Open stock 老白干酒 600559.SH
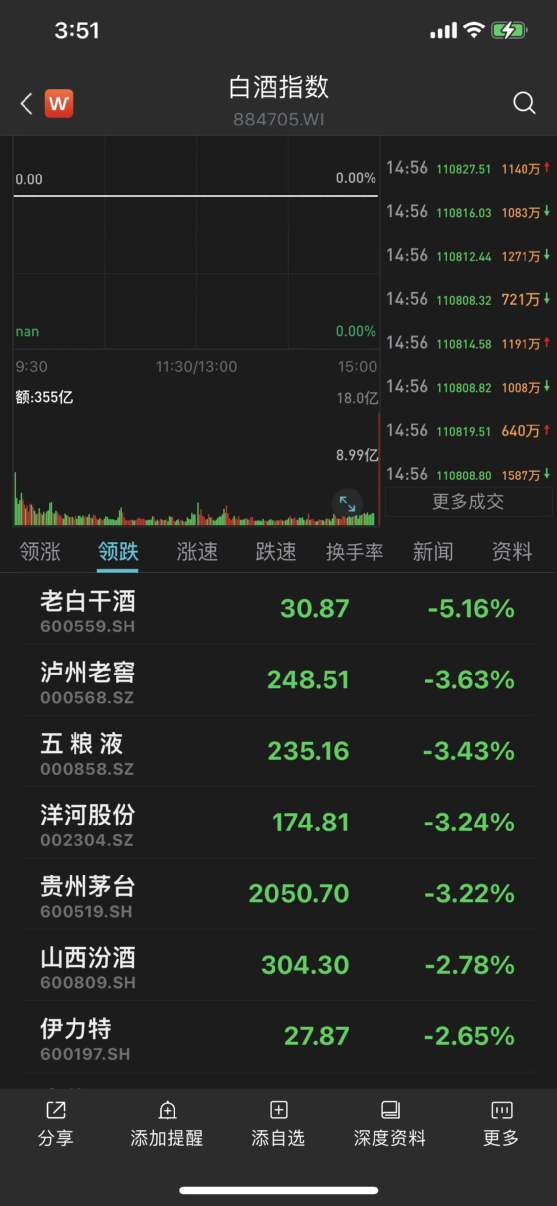This screenshot has width=557, height=1206. (279, 609)
